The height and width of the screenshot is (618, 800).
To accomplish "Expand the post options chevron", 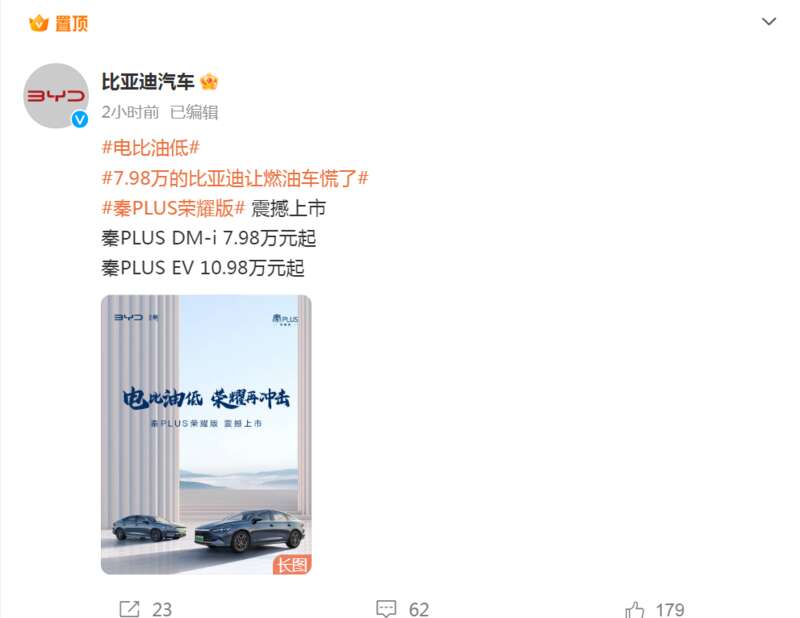I will pos(769,21).
